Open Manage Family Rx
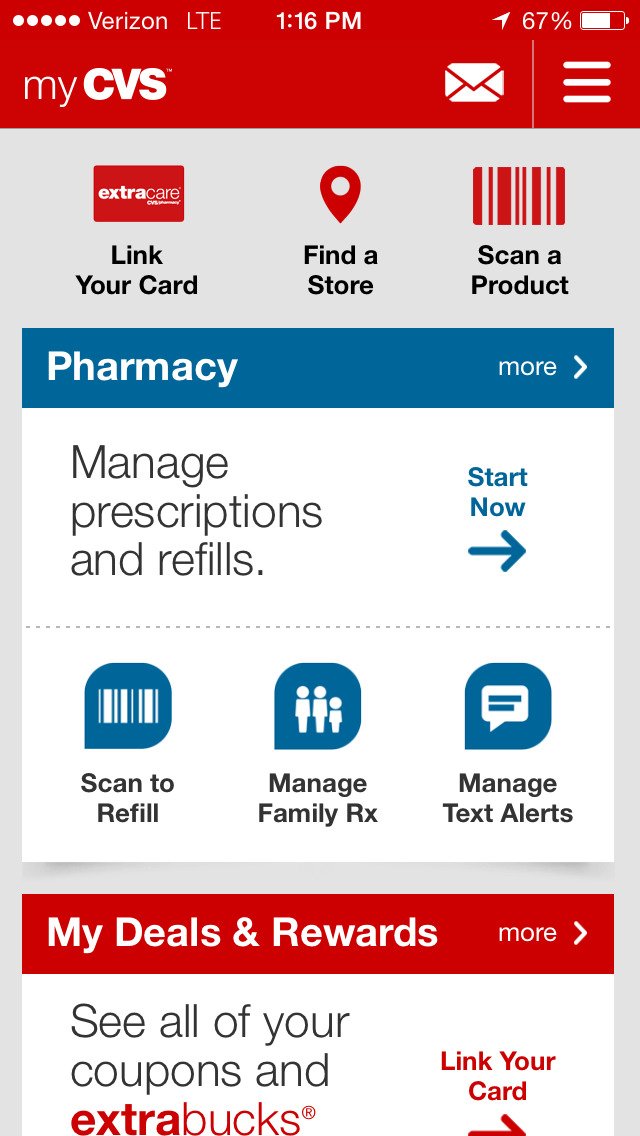This screenshot has width=640, height=1136. pyautogui.click(x=317, y=744)
